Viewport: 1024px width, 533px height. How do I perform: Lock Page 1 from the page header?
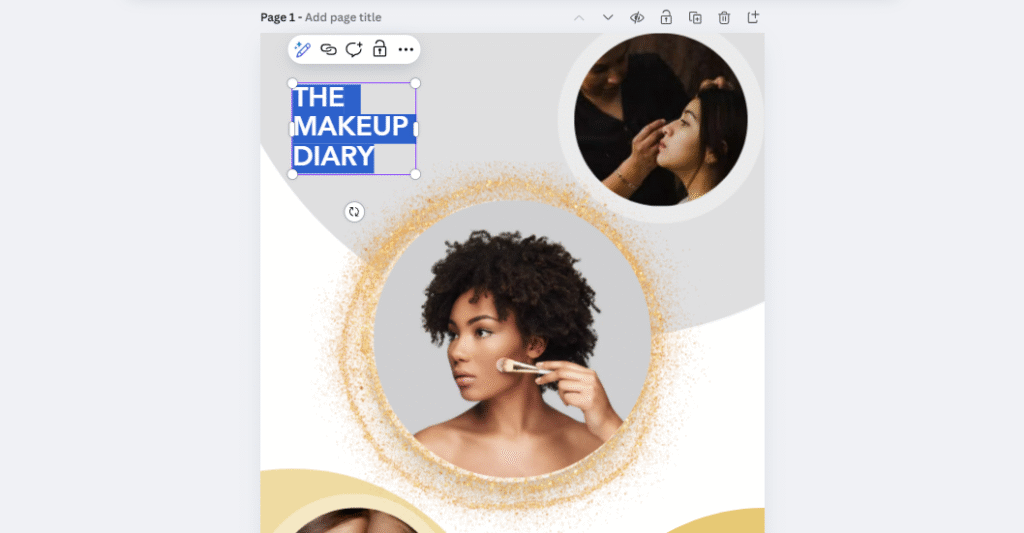666,17
